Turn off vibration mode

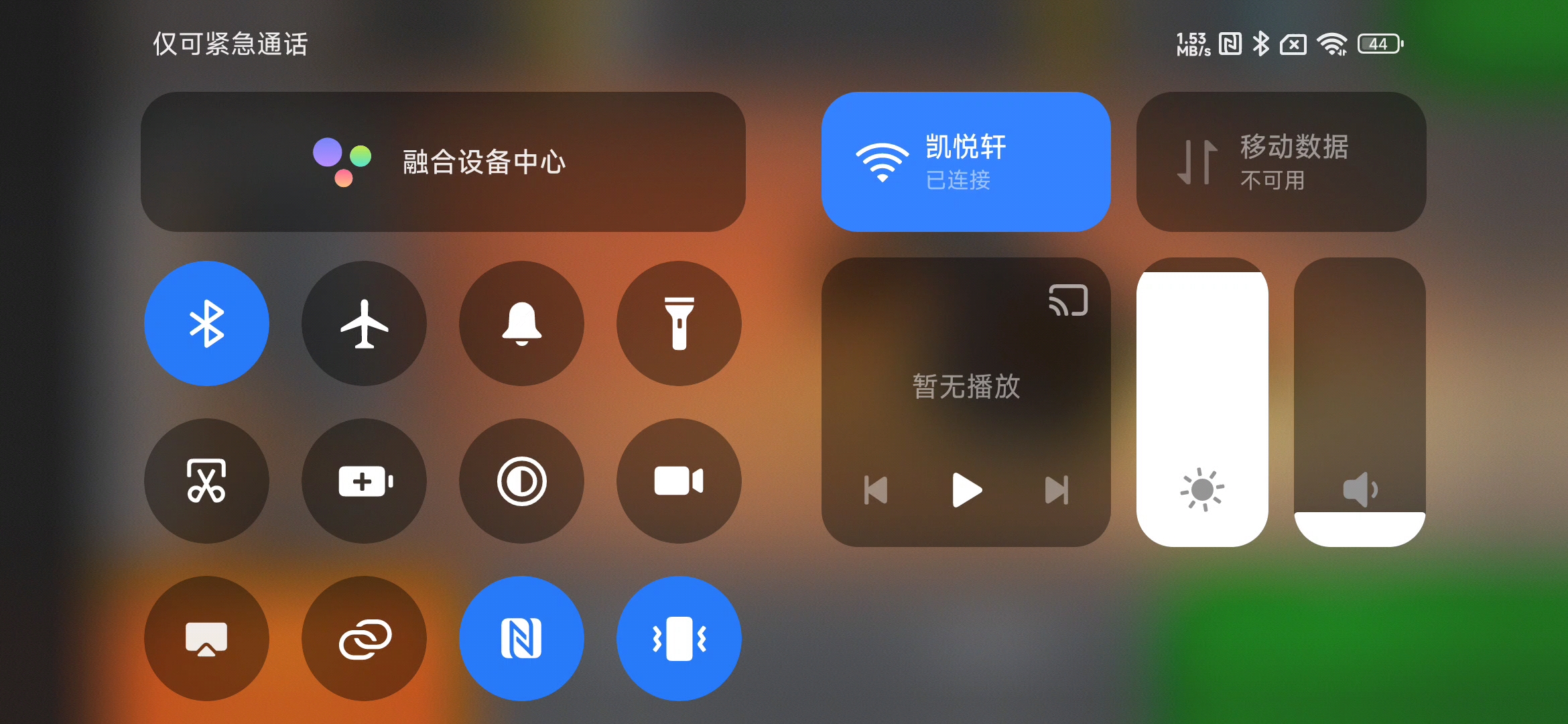[679, 638]
